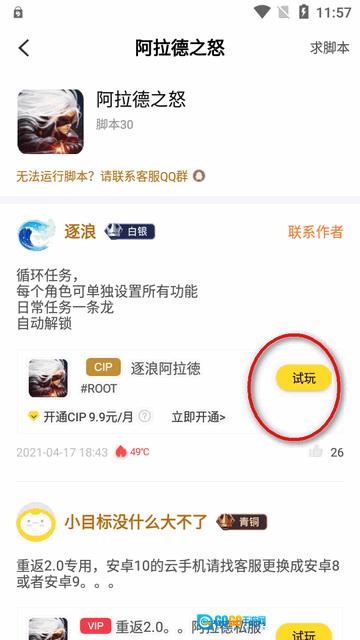Tap 试玩 for 逐浪阿拉德 script
The image size is (360, 640).
tap(304, 378)
